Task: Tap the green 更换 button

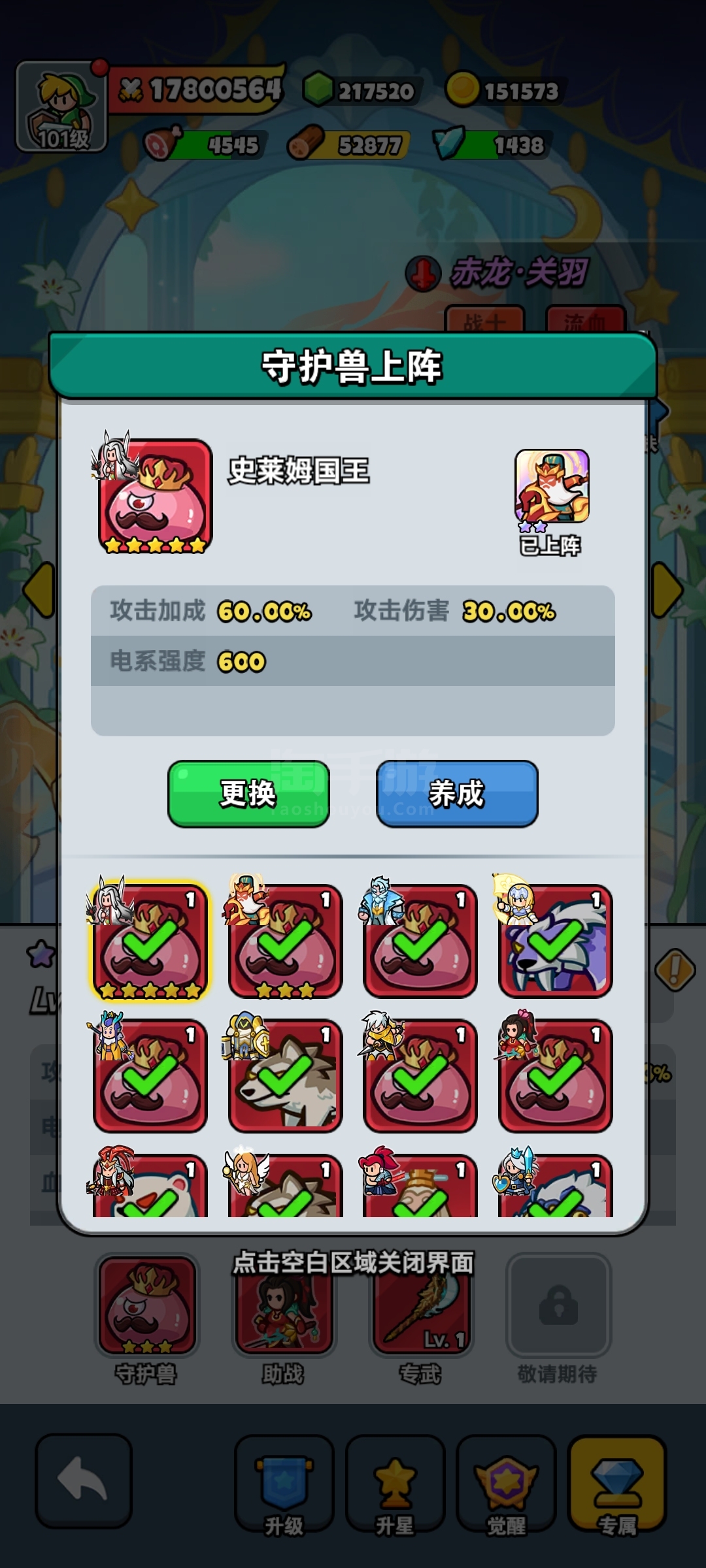Action: (x=248, y=794)
